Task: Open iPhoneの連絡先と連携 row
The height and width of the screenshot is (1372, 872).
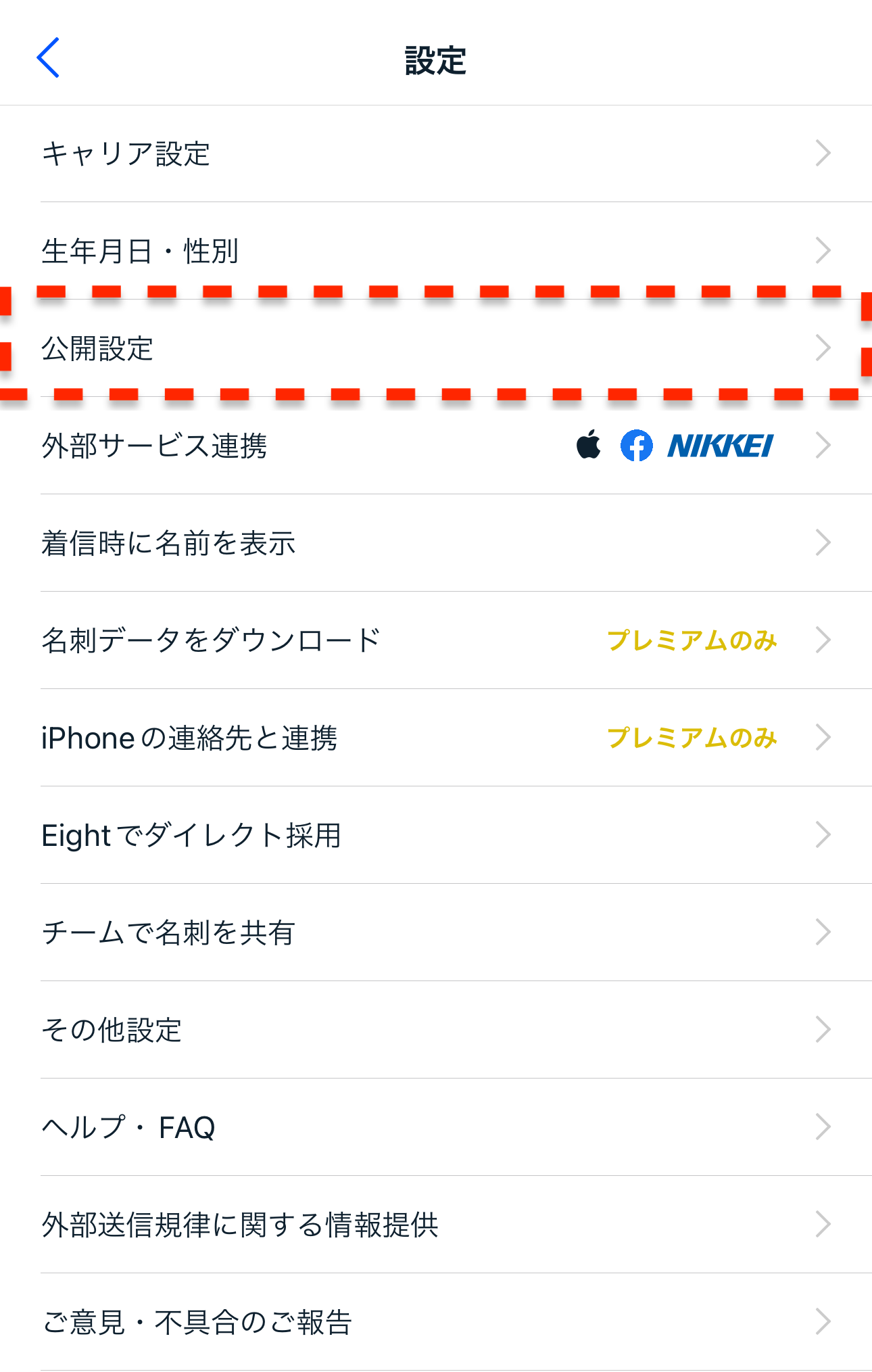Action: (x=436, y=738)
